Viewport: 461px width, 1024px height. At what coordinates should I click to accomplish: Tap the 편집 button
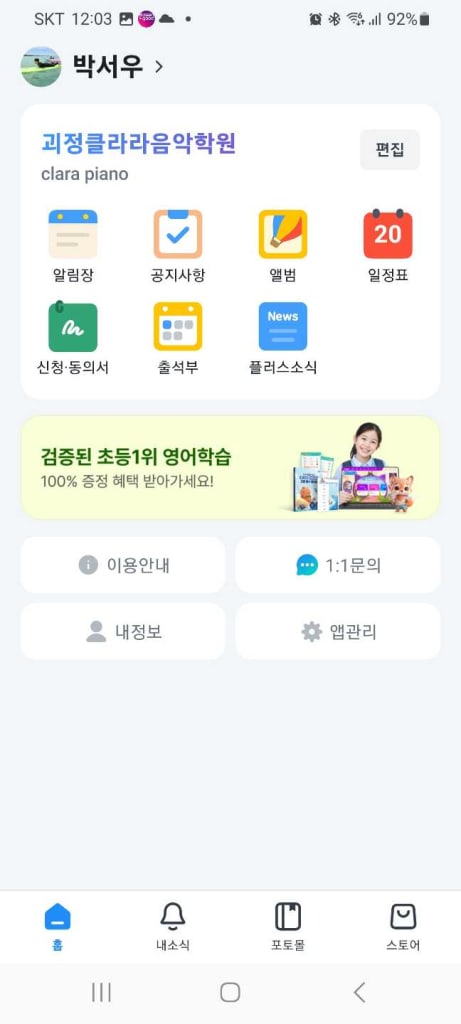click(390, 150)
